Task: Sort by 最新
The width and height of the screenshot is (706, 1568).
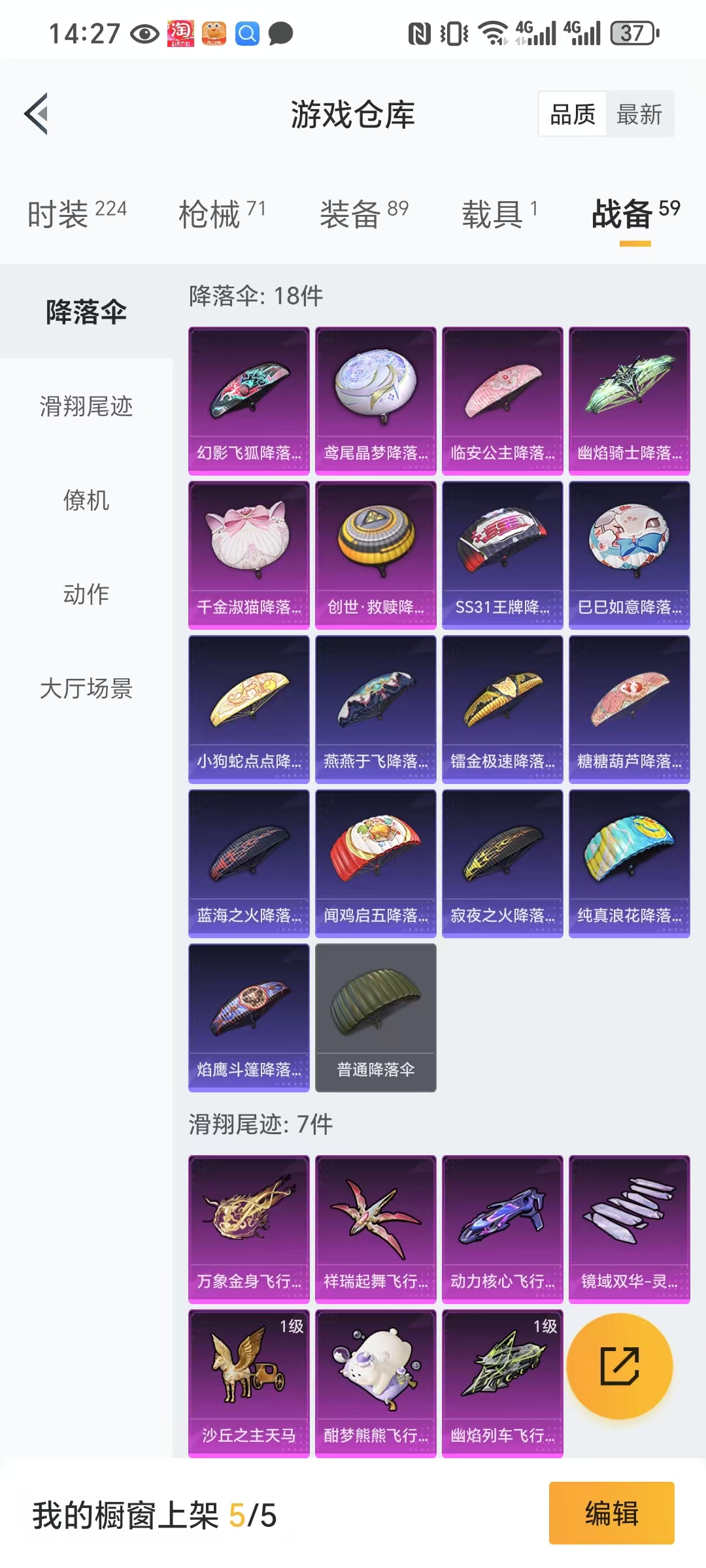Action: [639, 114]
